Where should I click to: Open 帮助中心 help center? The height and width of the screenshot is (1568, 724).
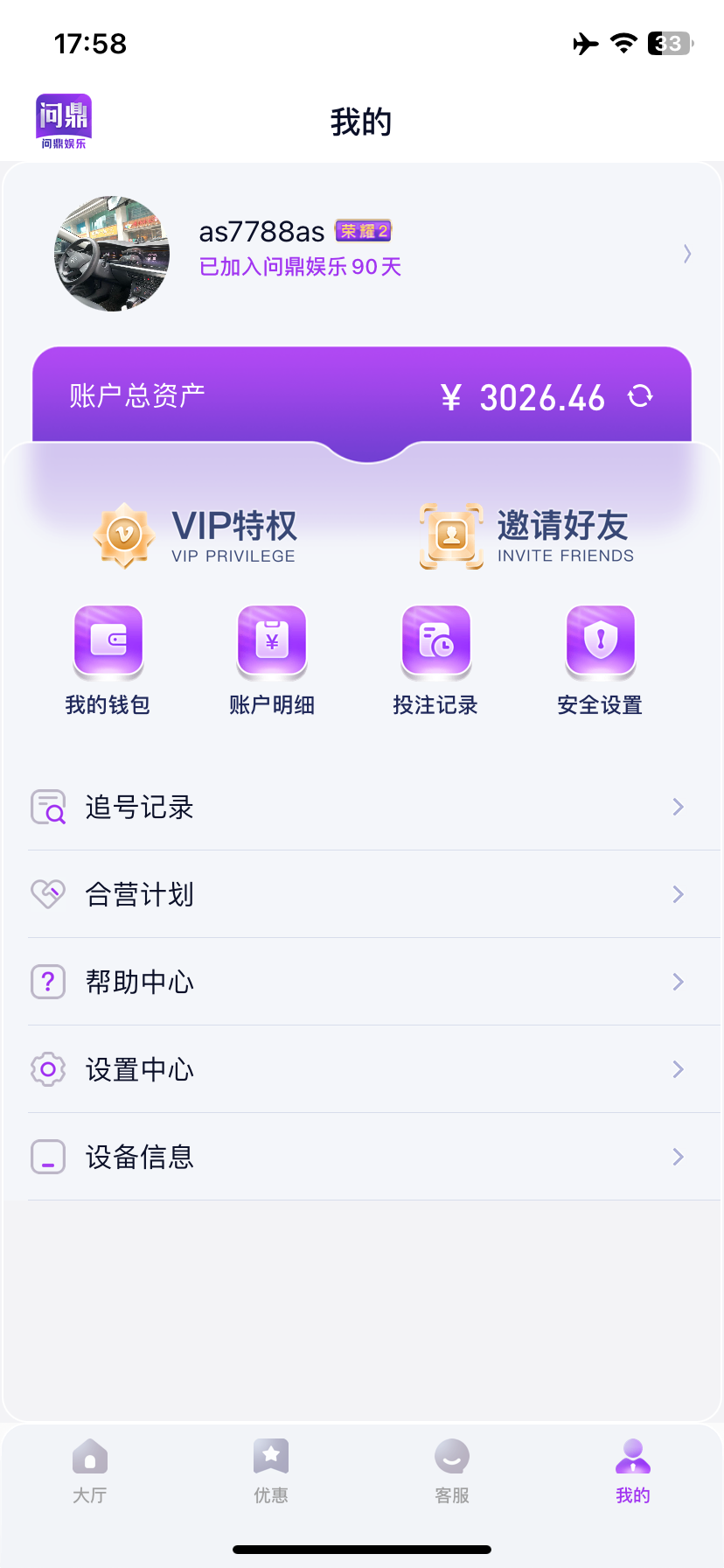tap(362, 982)
